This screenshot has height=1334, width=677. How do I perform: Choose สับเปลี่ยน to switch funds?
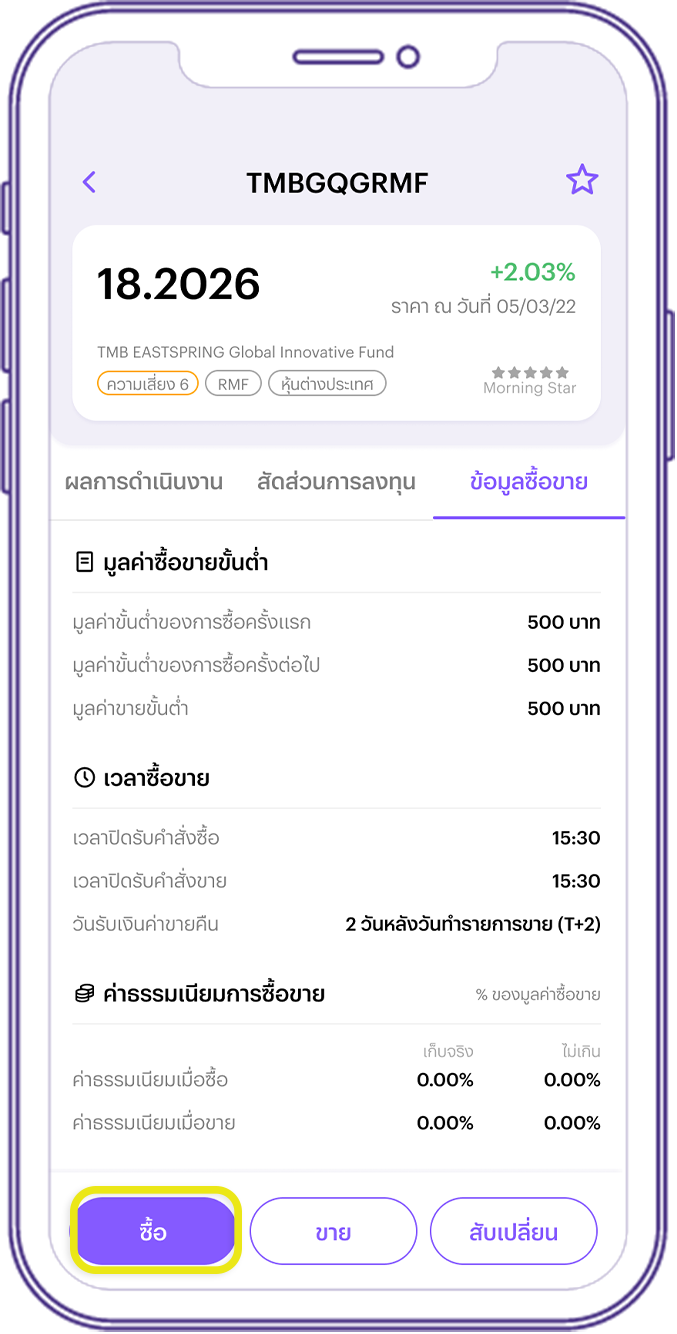click(513, 1232)
